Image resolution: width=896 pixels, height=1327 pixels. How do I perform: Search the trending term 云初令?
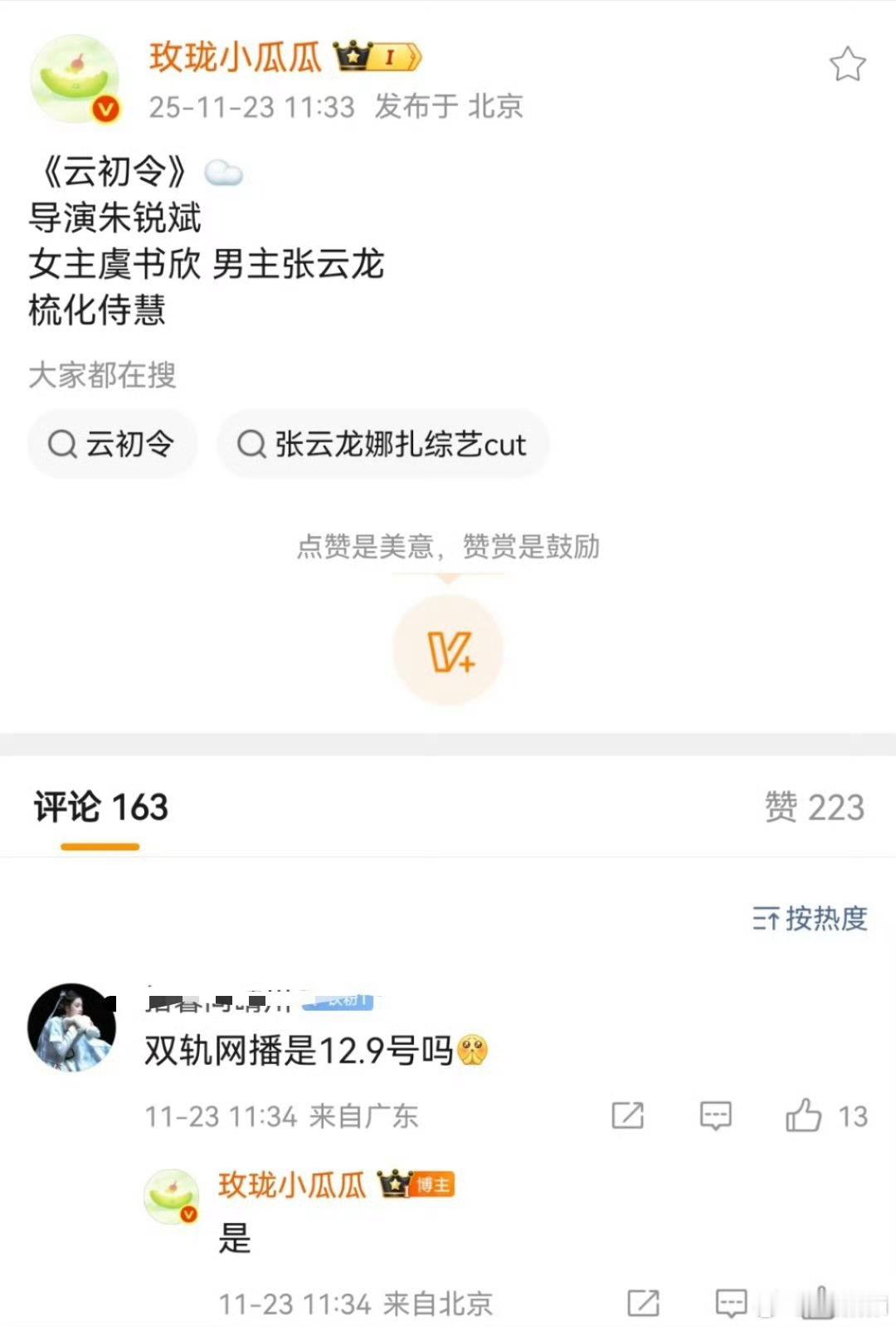point(112,445)
